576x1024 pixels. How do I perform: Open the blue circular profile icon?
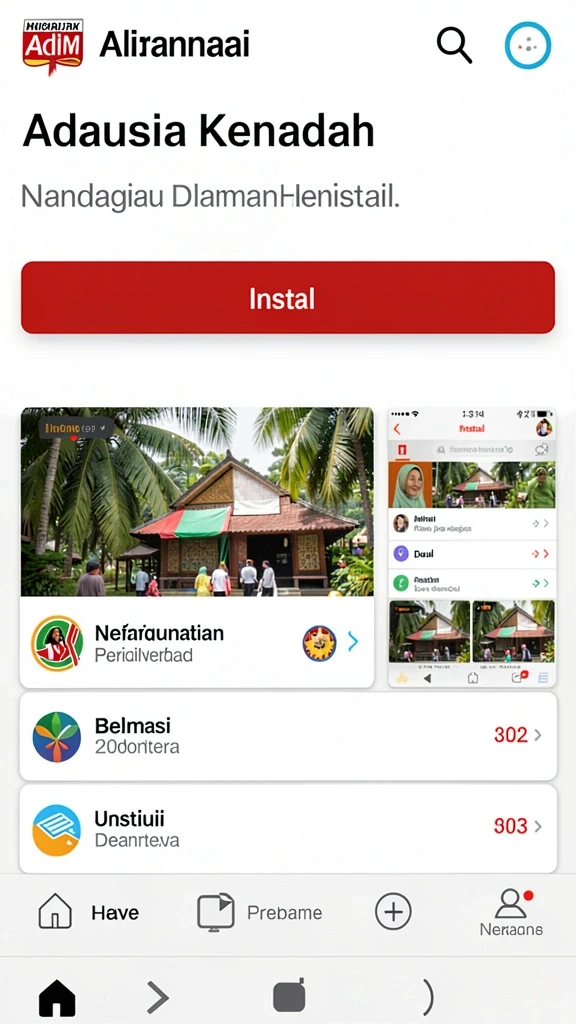pos(528,45)
